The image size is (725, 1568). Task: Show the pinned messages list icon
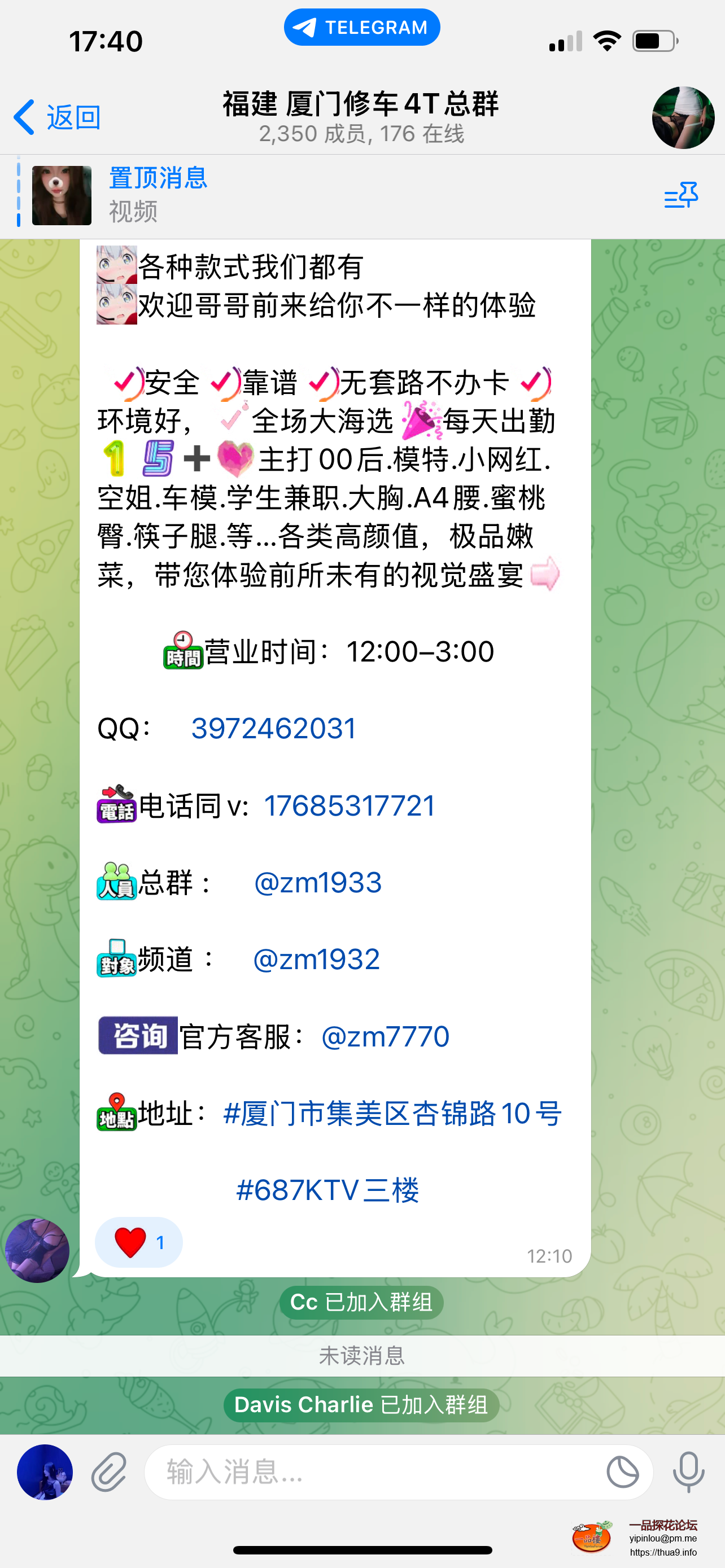[680, 195]
